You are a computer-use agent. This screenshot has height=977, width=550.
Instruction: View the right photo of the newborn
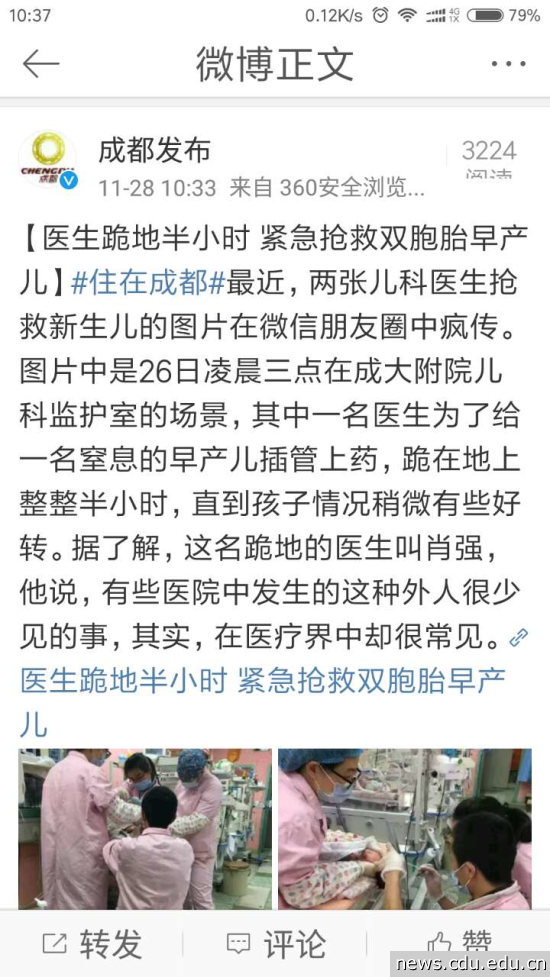(x=405, y=829)
